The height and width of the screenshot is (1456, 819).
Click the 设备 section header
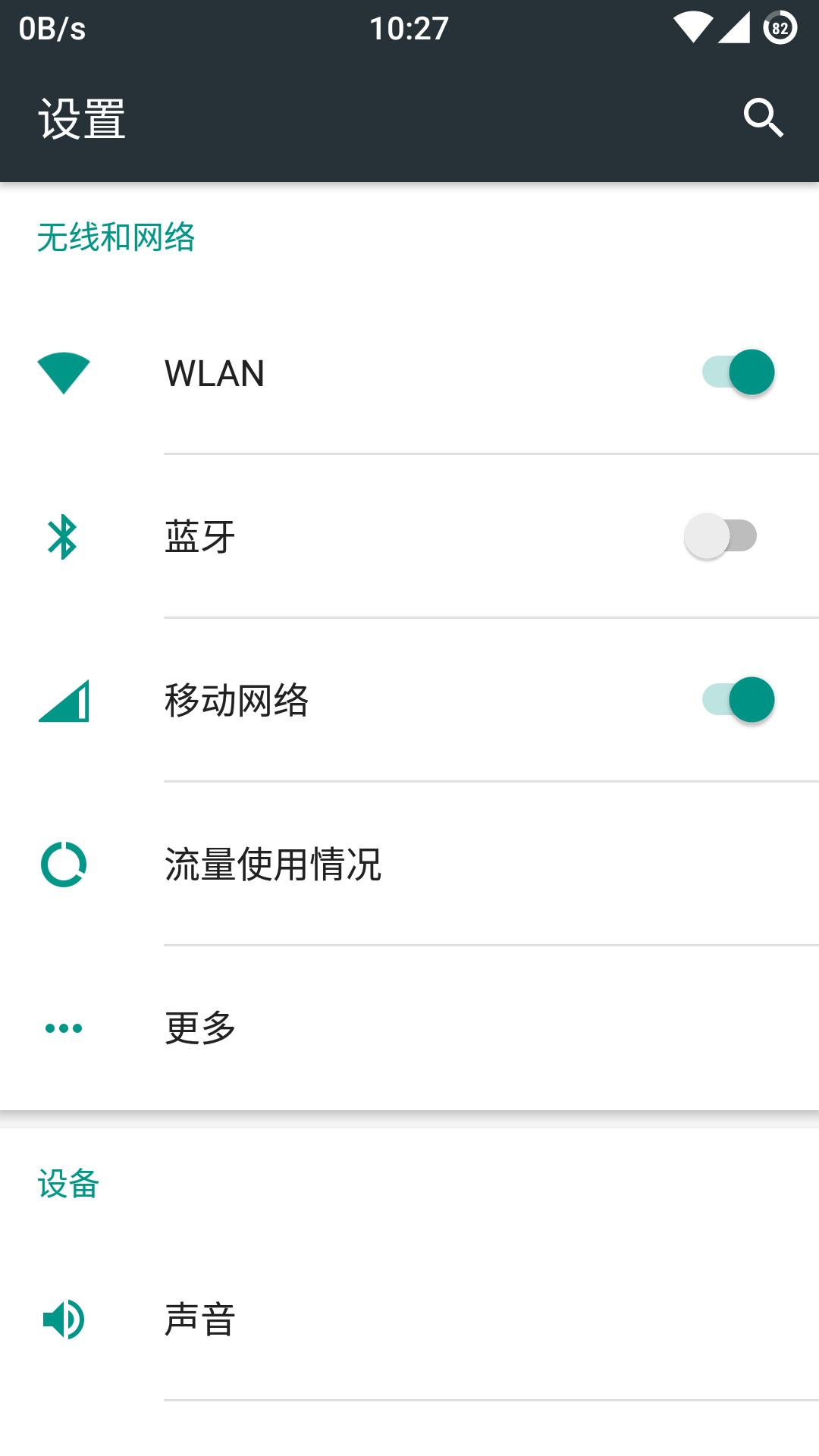pos(68,1183)
